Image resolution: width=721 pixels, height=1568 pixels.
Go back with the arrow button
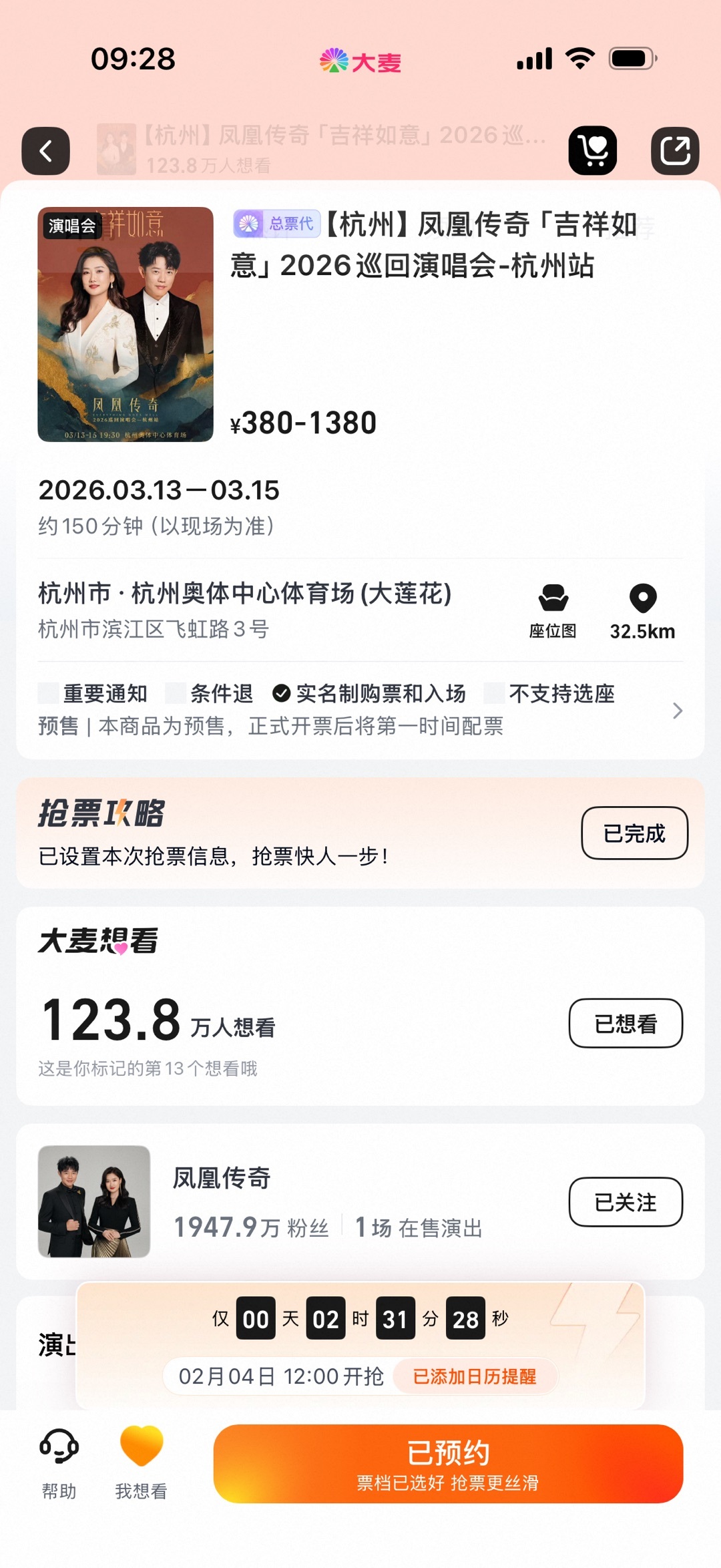[45, 151]
